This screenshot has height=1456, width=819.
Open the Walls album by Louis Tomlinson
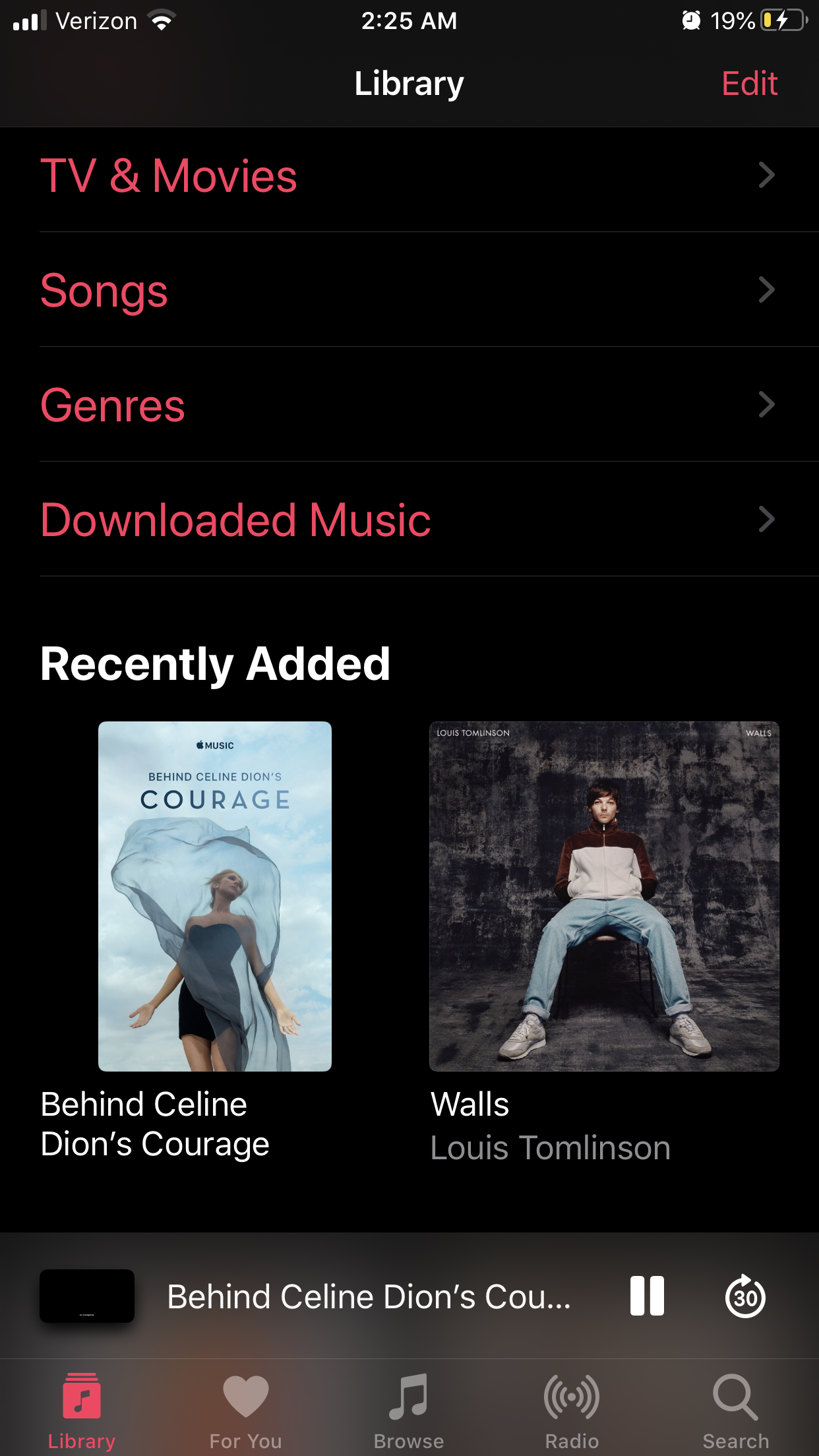(604, 896)
